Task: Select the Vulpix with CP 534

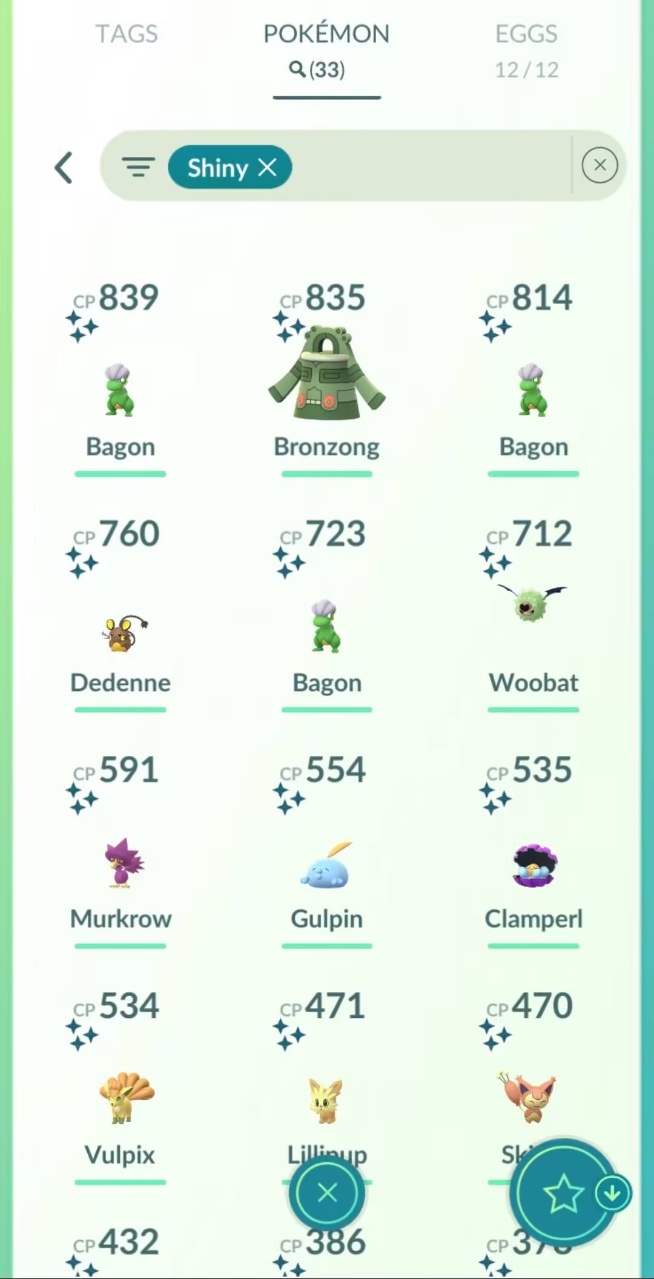Action: 120,1100
